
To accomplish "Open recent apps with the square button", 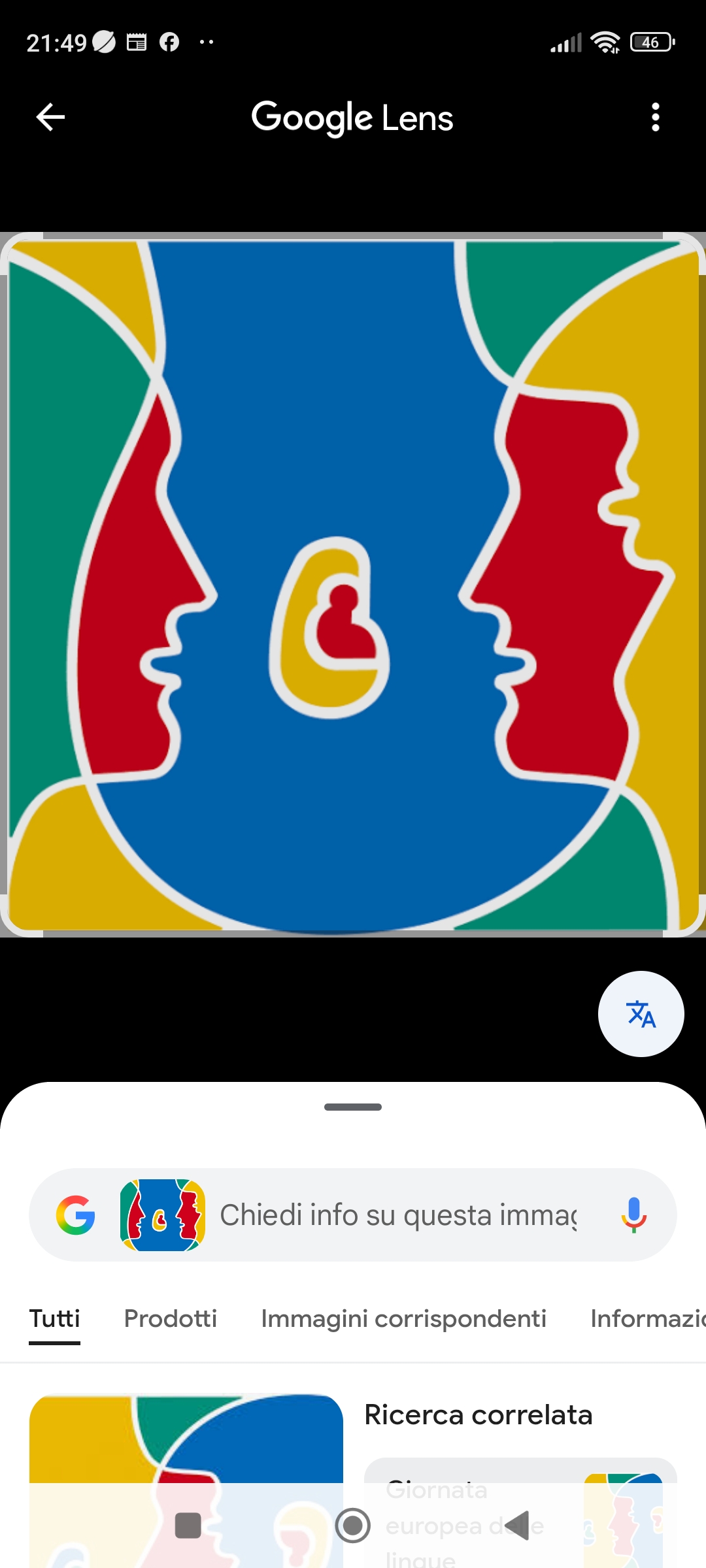I will point(188,1526).
